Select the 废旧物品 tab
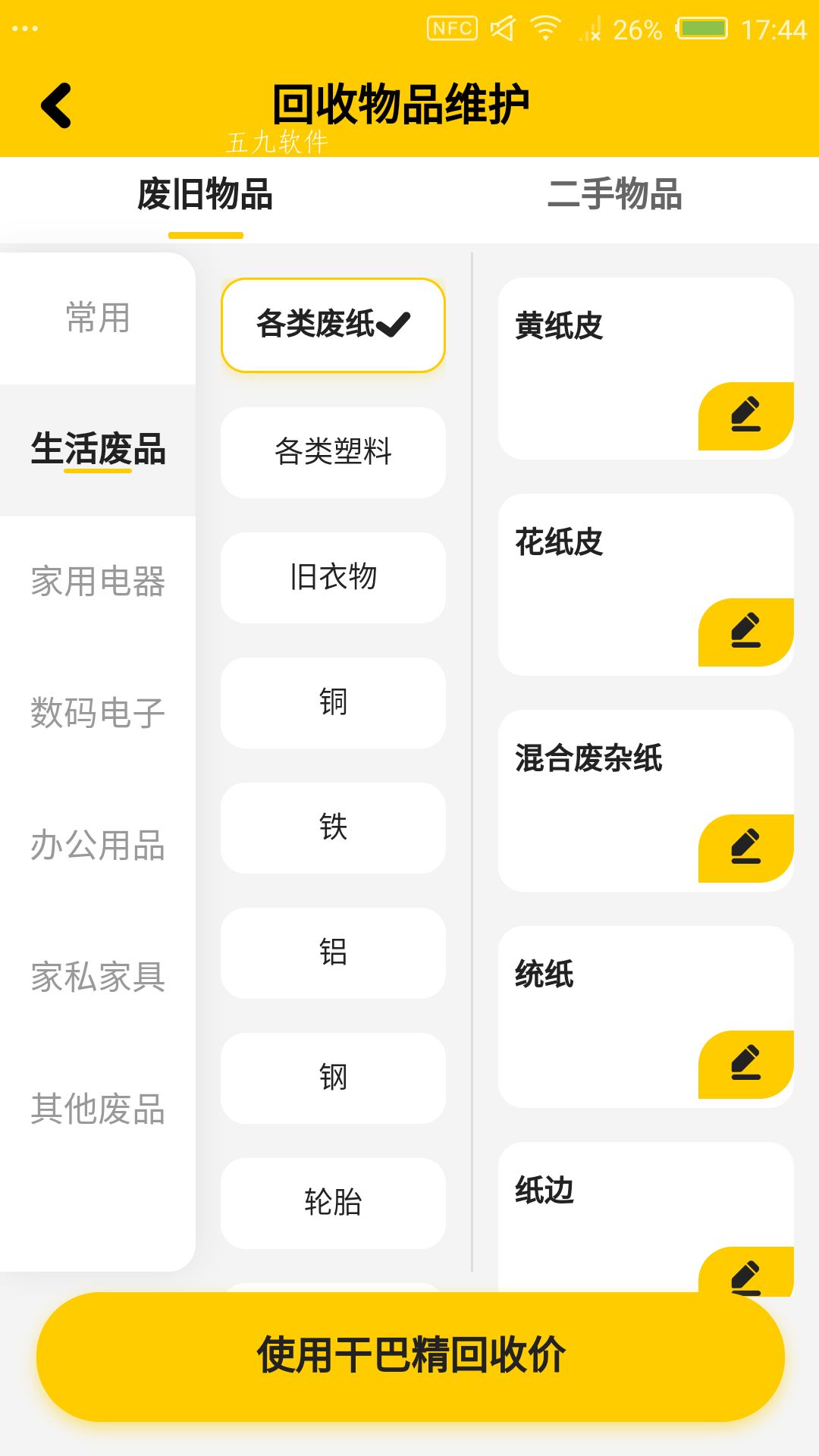Screen dimensions: 819x1456 coord(205,194)
